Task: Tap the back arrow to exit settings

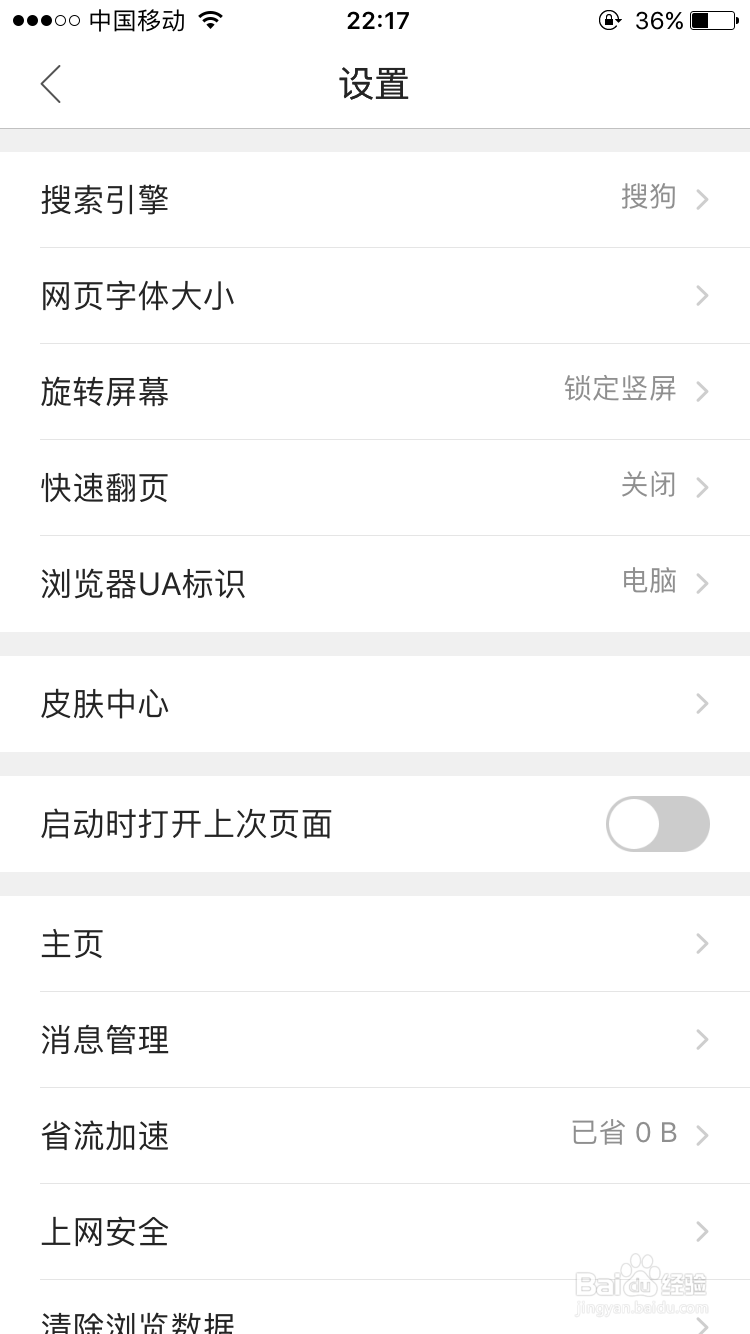Action: click(50, 84)
